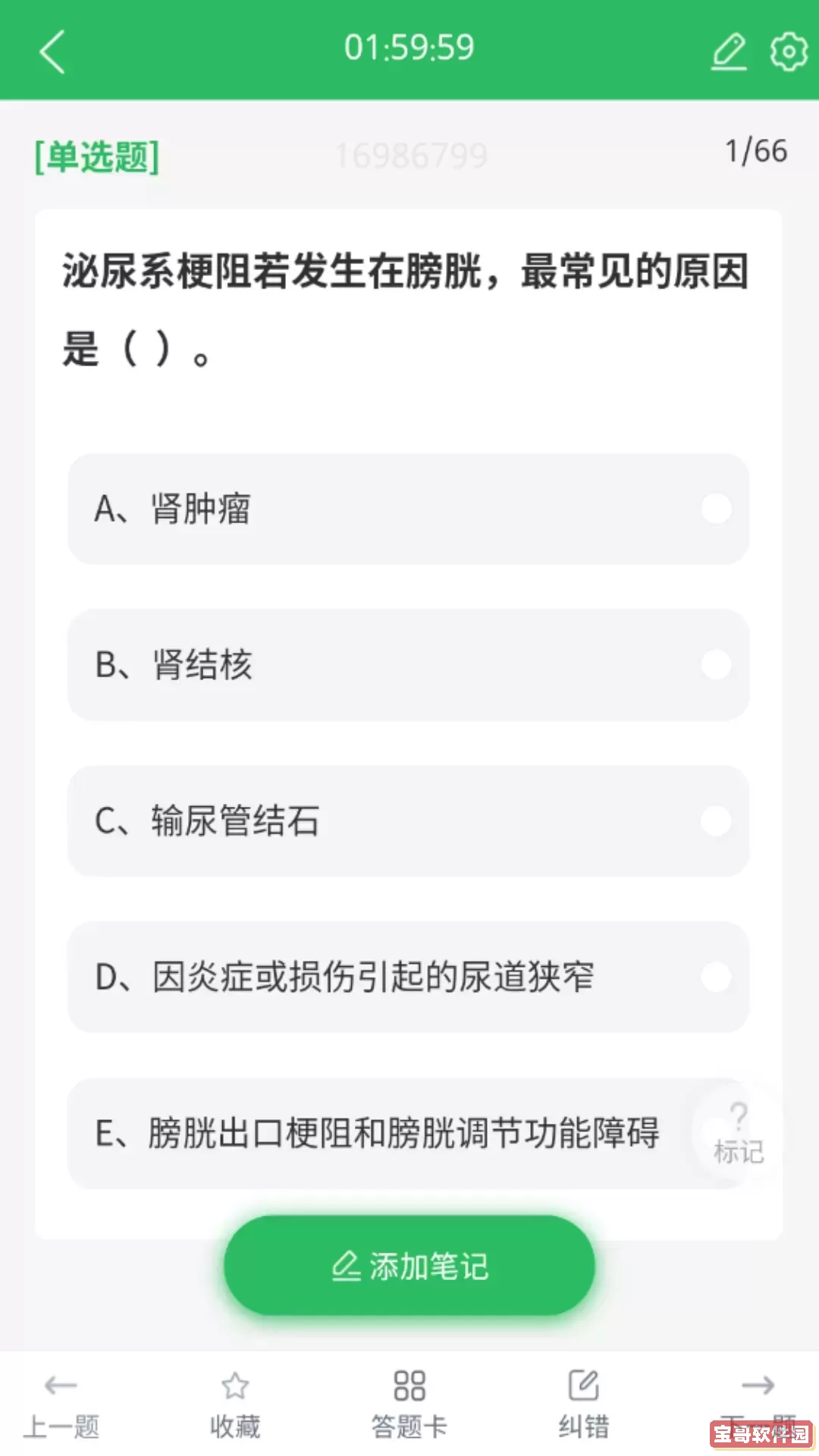Tap the 添加笔记 button
This screenshot has height=1456, width=819.
click(409, 1266)
